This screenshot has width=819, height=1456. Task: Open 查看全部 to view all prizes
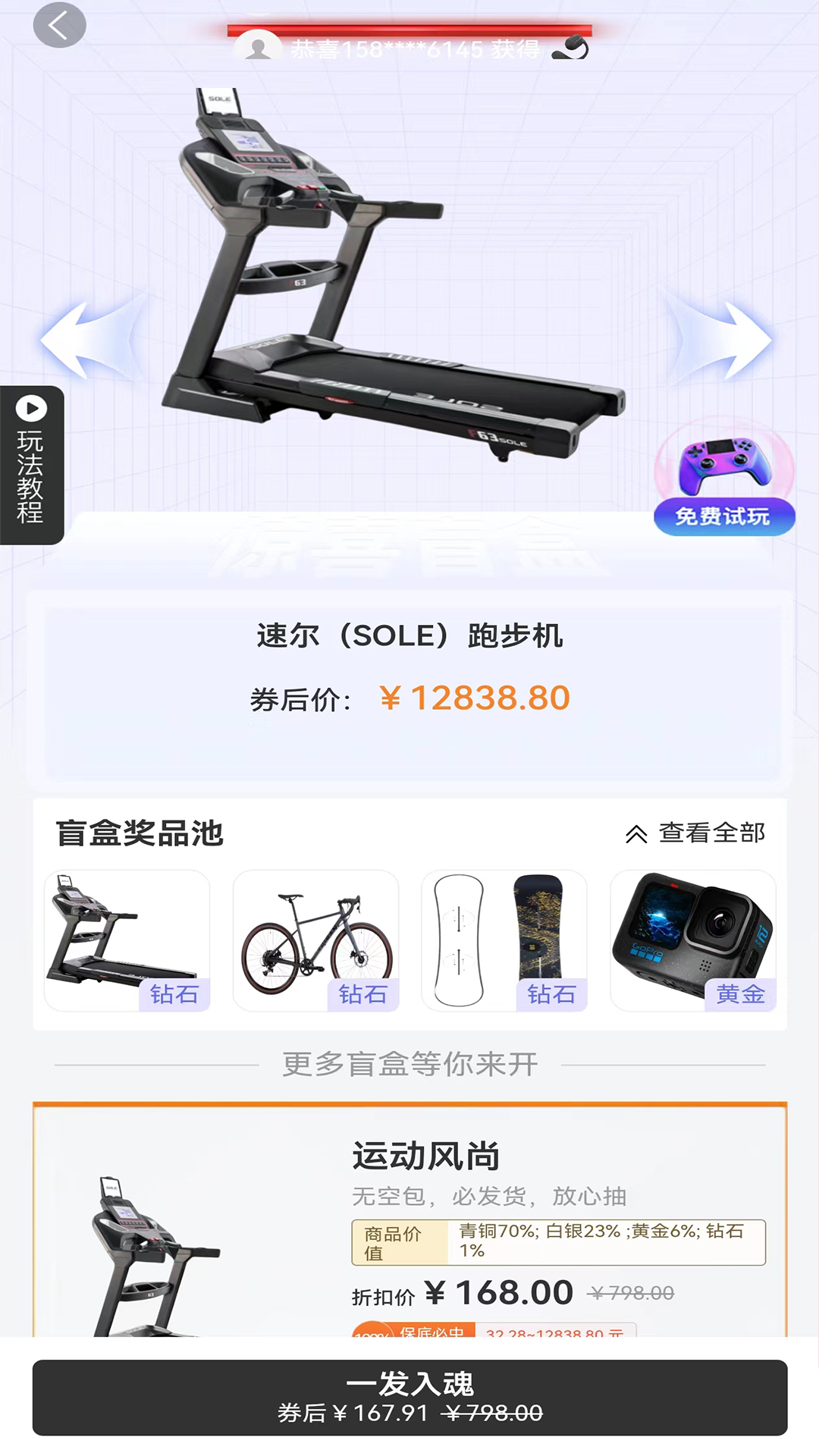pyautogui.click(x=711, y=832)
